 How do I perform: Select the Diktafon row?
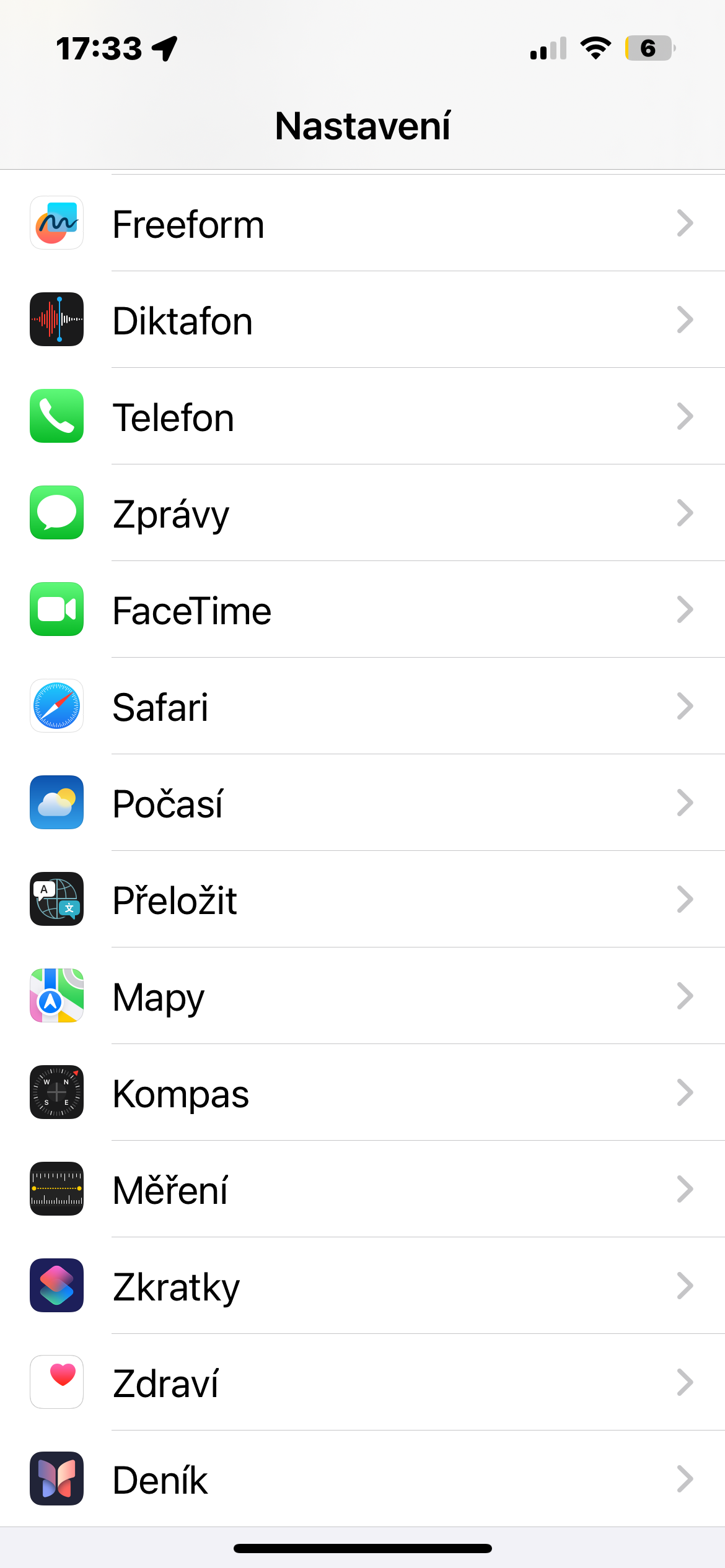tap(362, 320)
